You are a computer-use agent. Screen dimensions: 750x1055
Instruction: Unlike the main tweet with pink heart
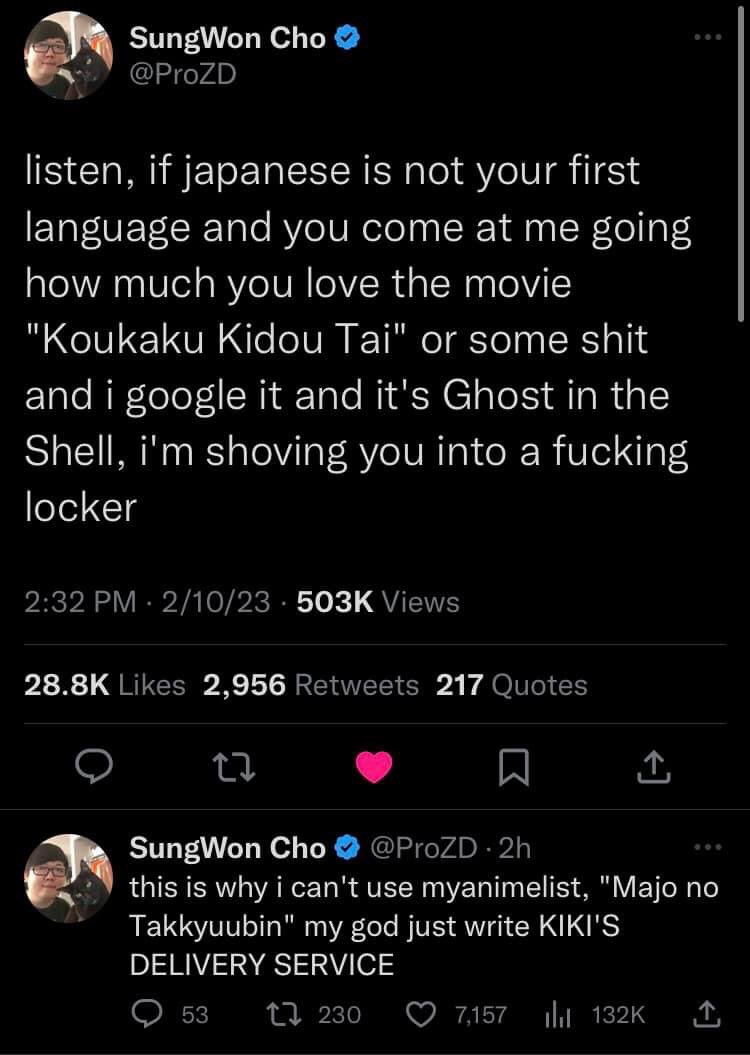374,766
